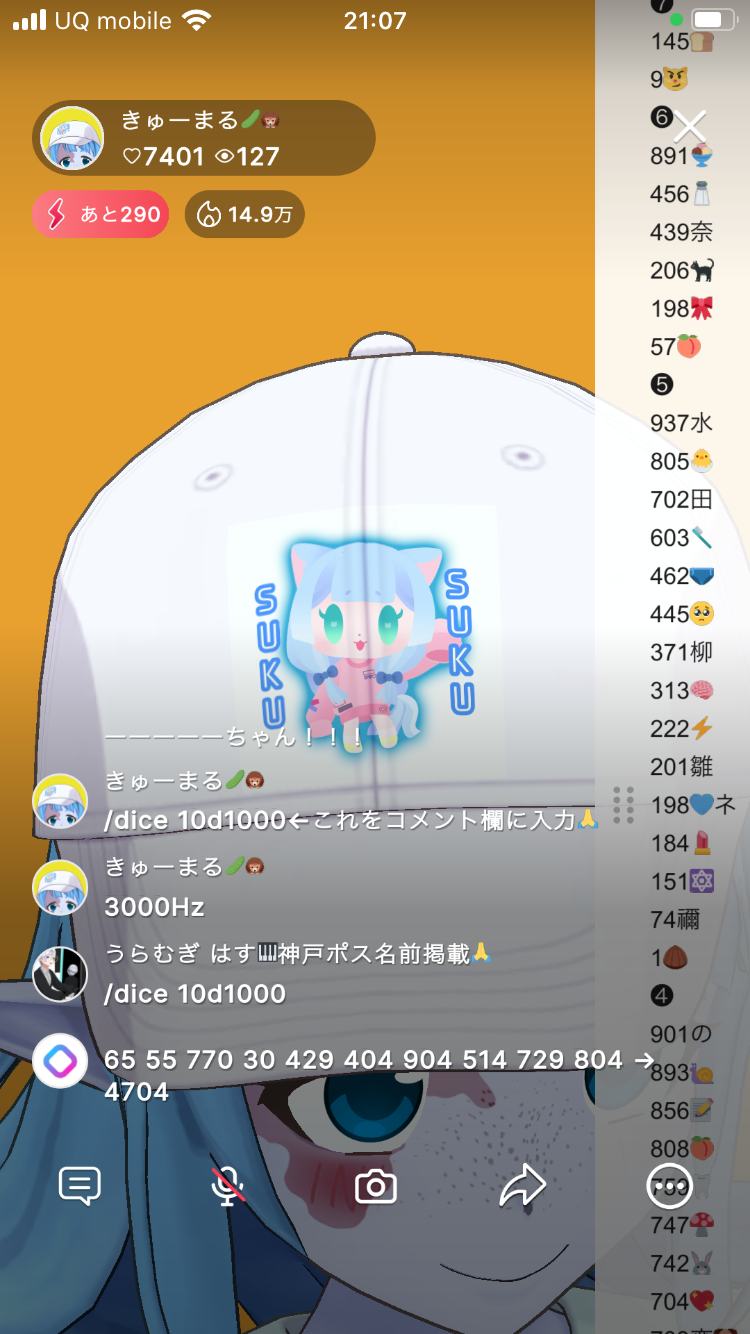This screenshot has width=750, height=1334.
Task: Toggle the muted microphone
Action: [228, 1186]
